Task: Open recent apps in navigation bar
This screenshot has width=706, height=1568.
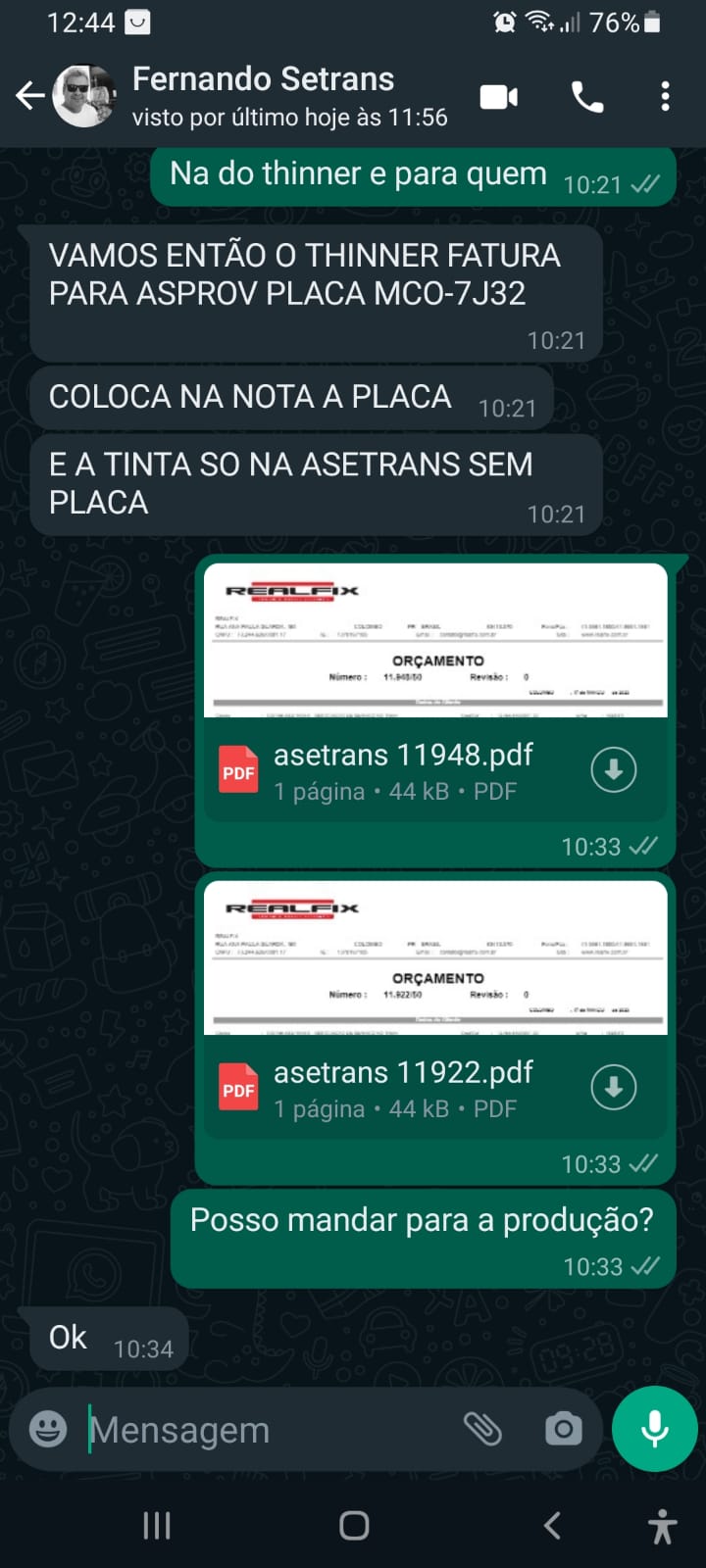Action: pyautogui.click(x=157, y=1525)
